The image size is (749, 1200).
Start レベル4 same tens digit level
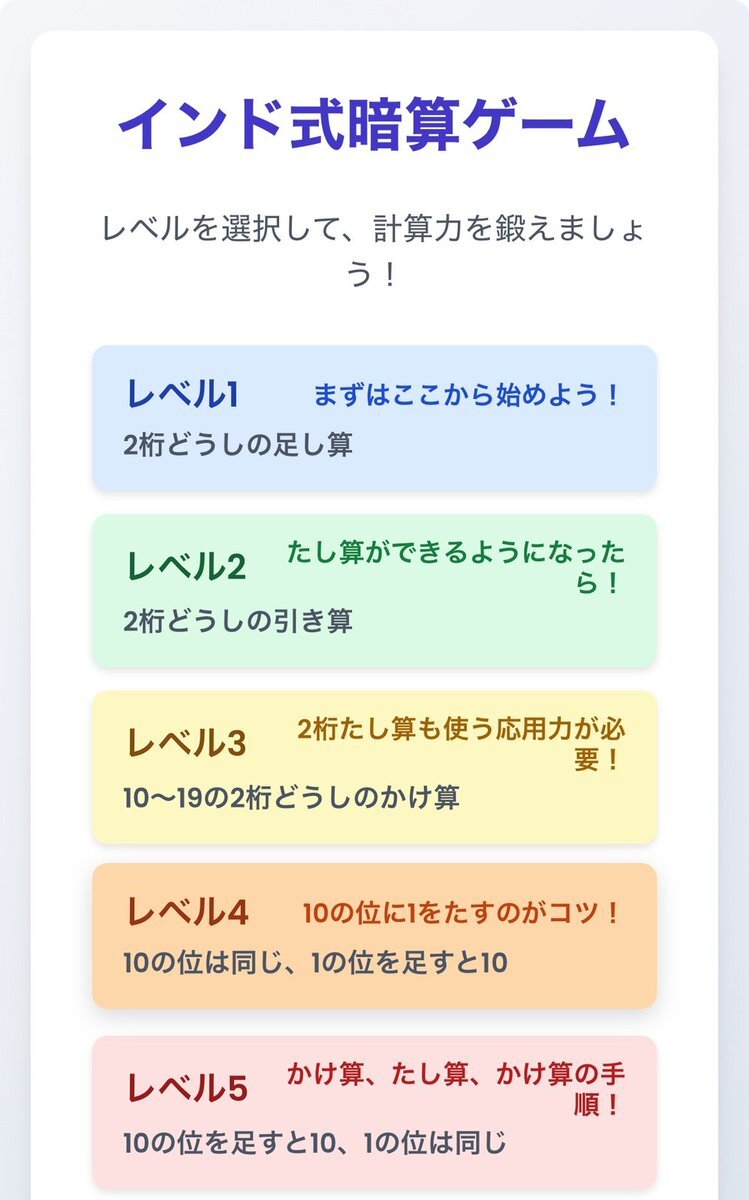[x=374, y=936]
